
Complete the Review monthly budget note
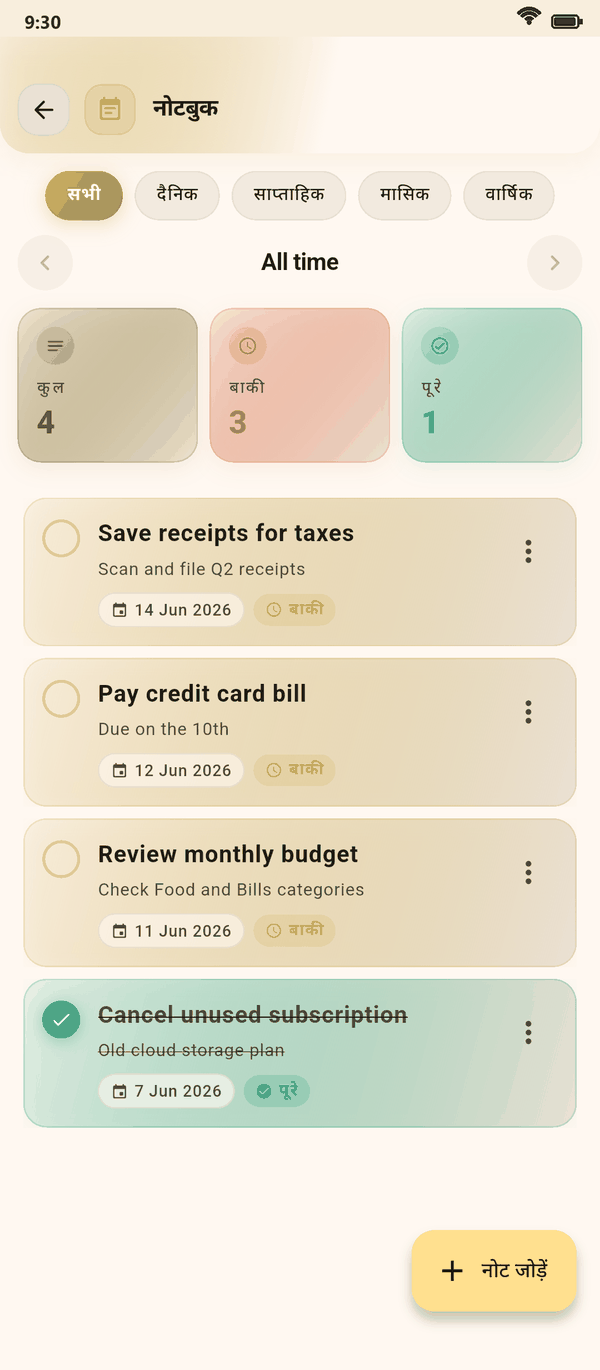tap(61, 859)
